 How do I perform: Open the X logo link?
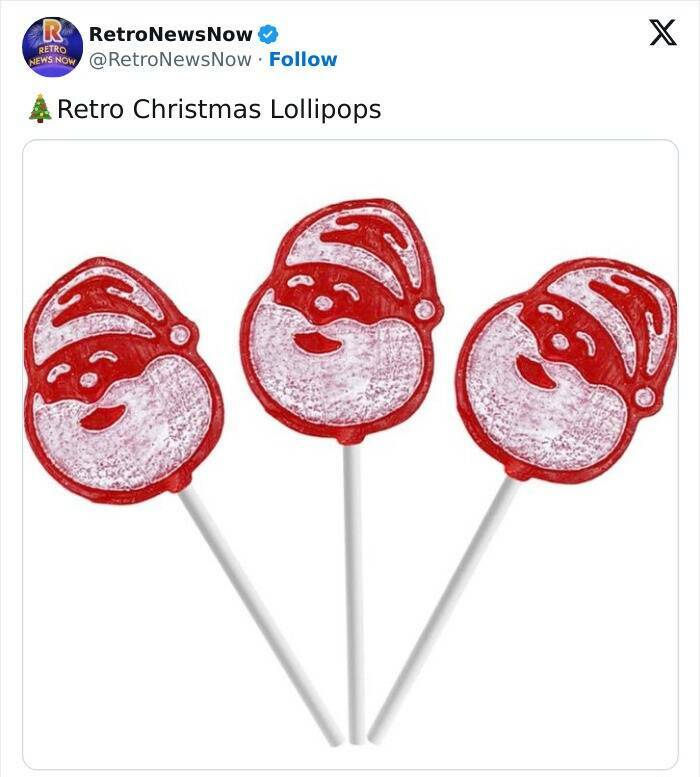(x=662, y=34)
